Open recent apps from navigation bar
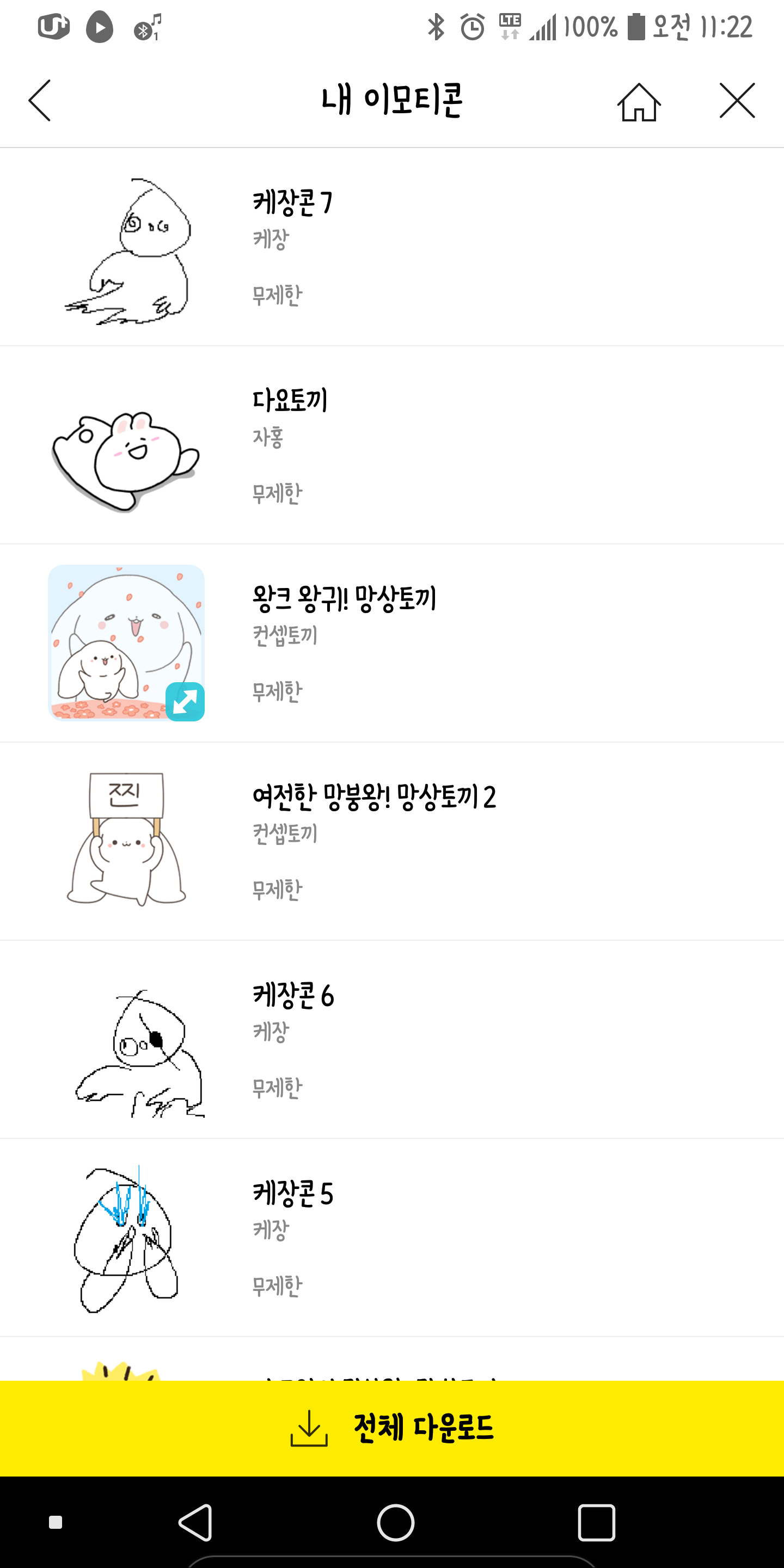Viewport: 784px width, 1568px height. click(596, 1522)
